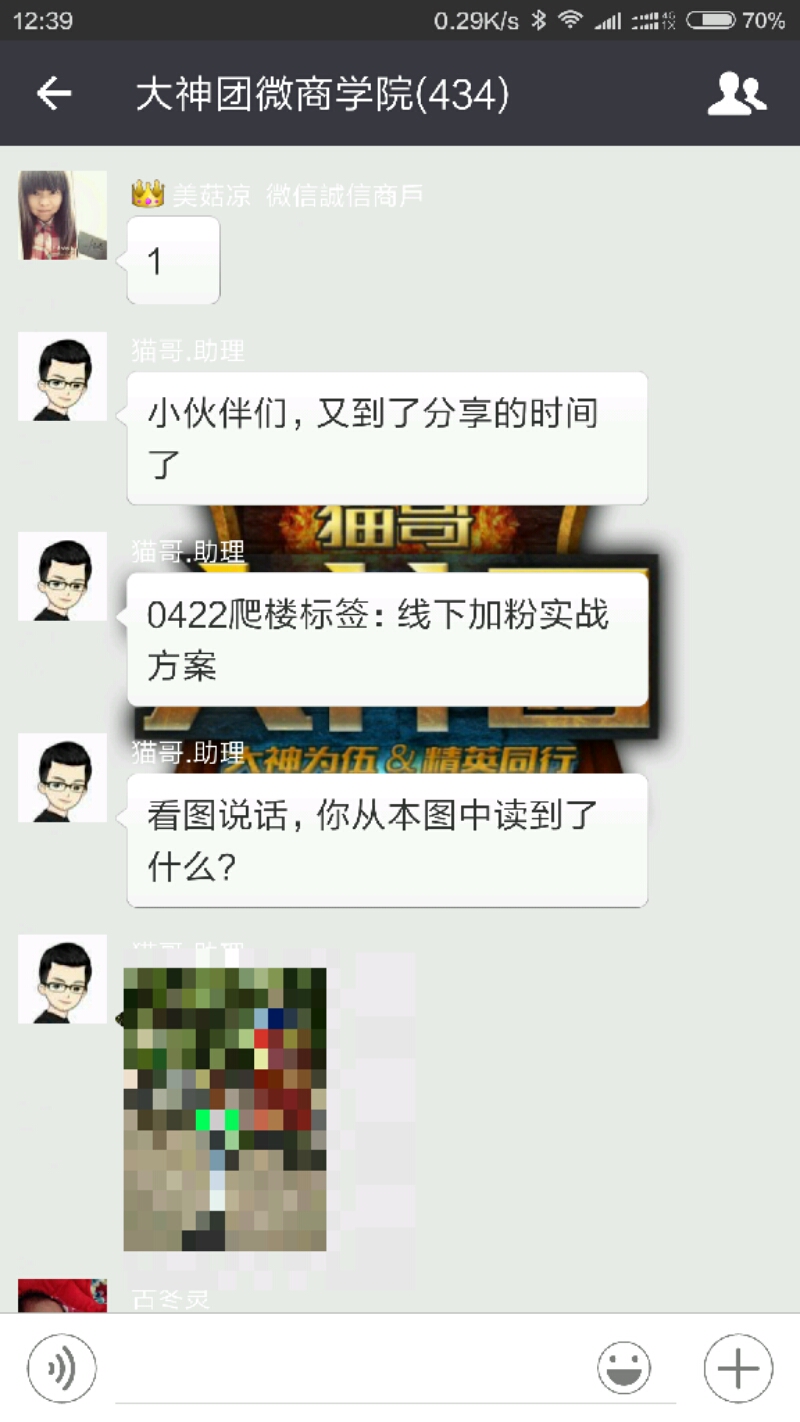
Task: Open the emoji picker
Action: [x=624, y=1367]
